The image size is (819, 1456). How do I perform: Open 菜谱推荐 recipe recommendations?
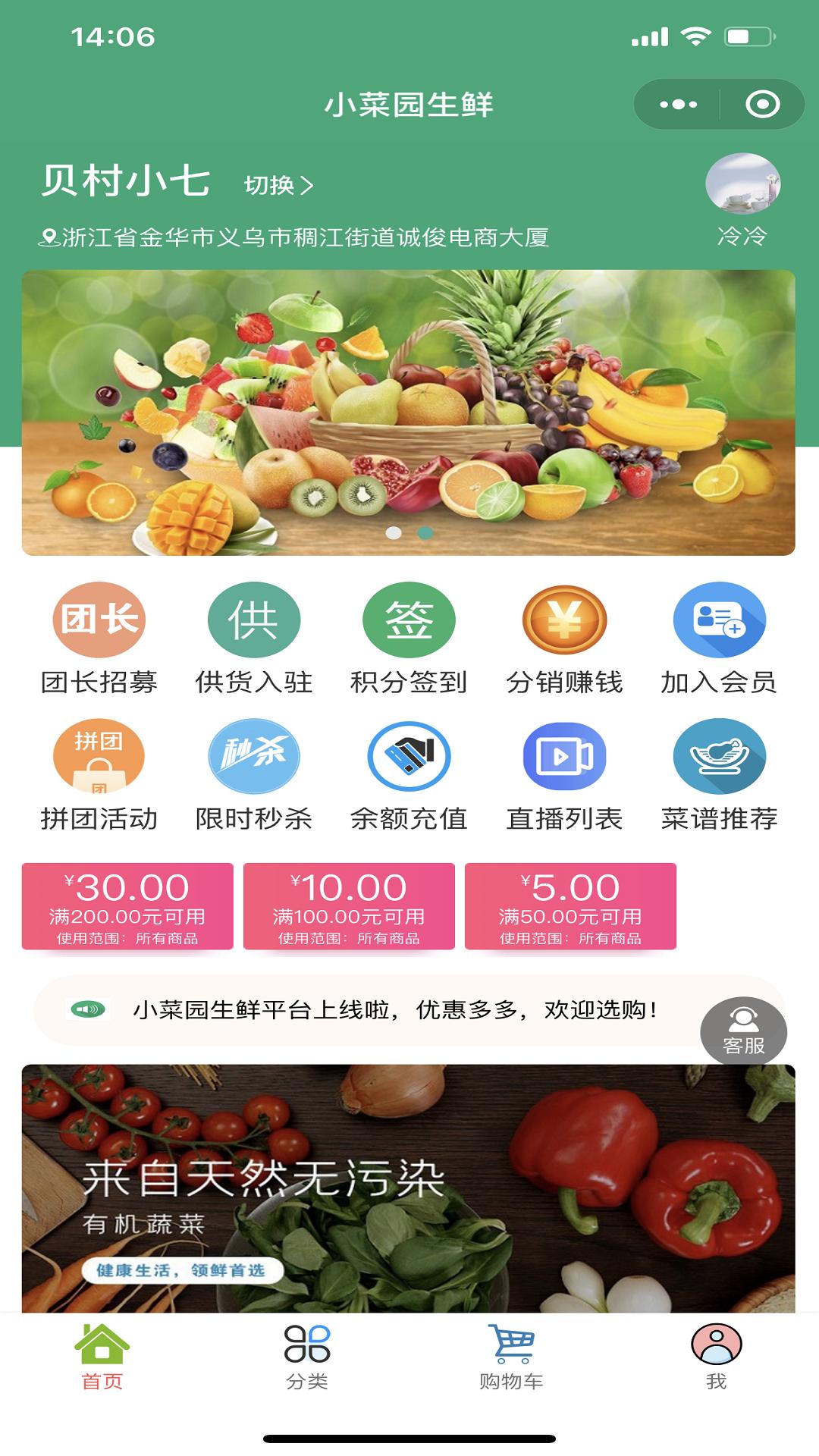pos(719,775)
